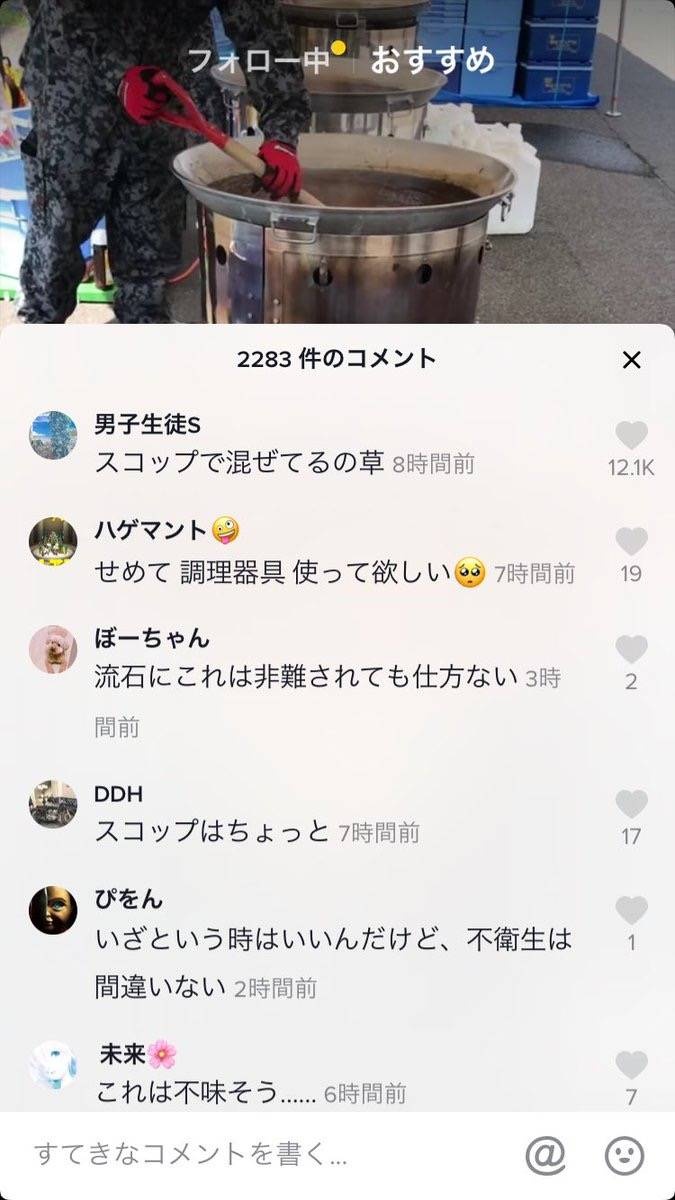Screen dimensions: 675x1200
Task: View ハゲマント's profile avatar
Action: pos(53,541)
